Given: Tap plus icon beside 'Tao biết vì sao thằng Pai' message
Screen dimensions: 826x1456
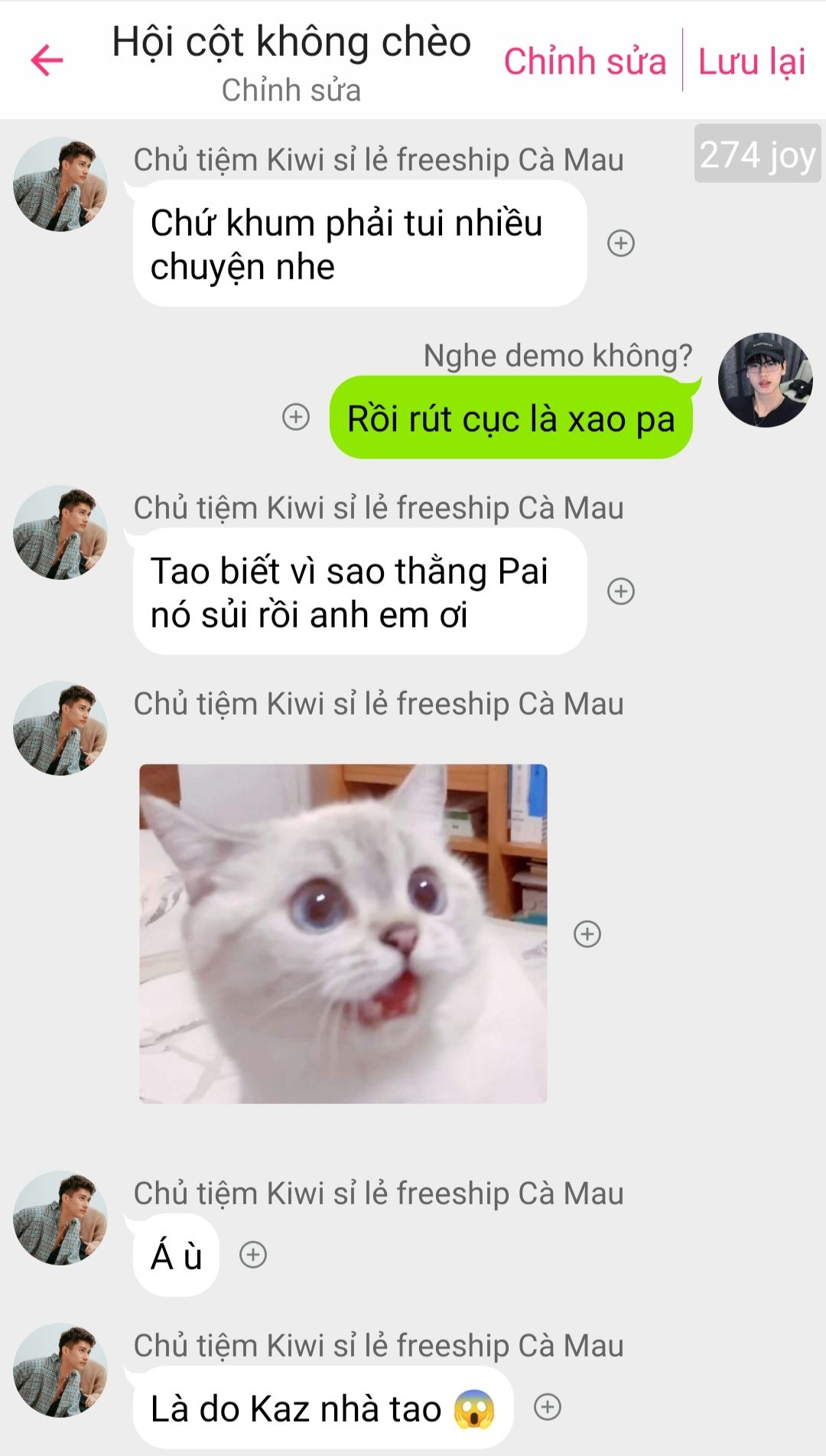Looking at the screenshot, I should pos(621,591).
